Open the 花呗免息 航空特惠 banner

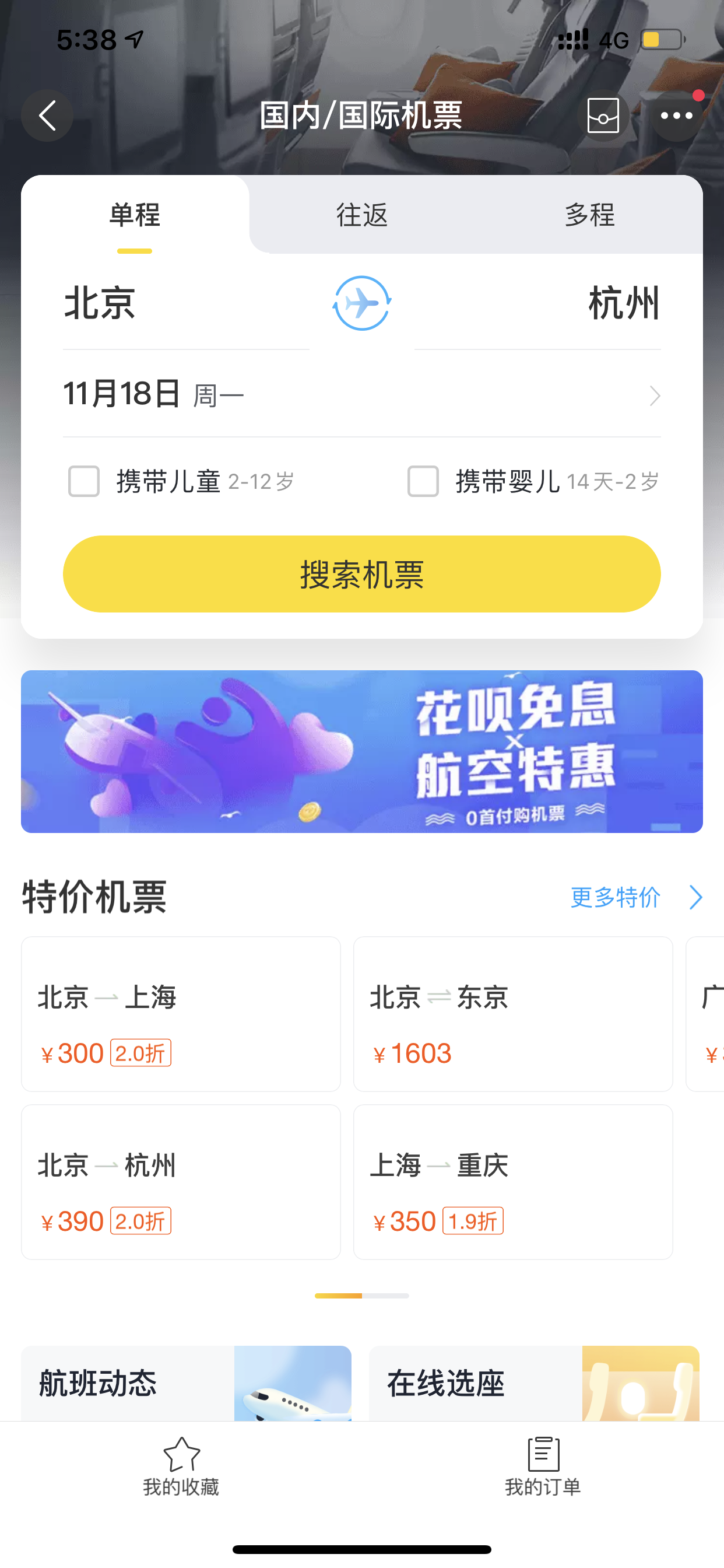point(362,752)
